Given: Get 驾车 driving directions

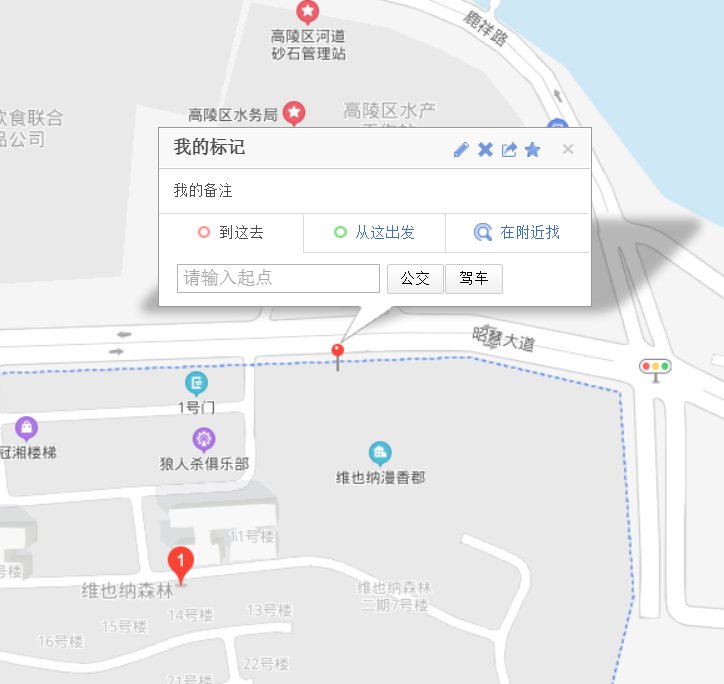Looking at the screenshot, I should click(474, 278).
